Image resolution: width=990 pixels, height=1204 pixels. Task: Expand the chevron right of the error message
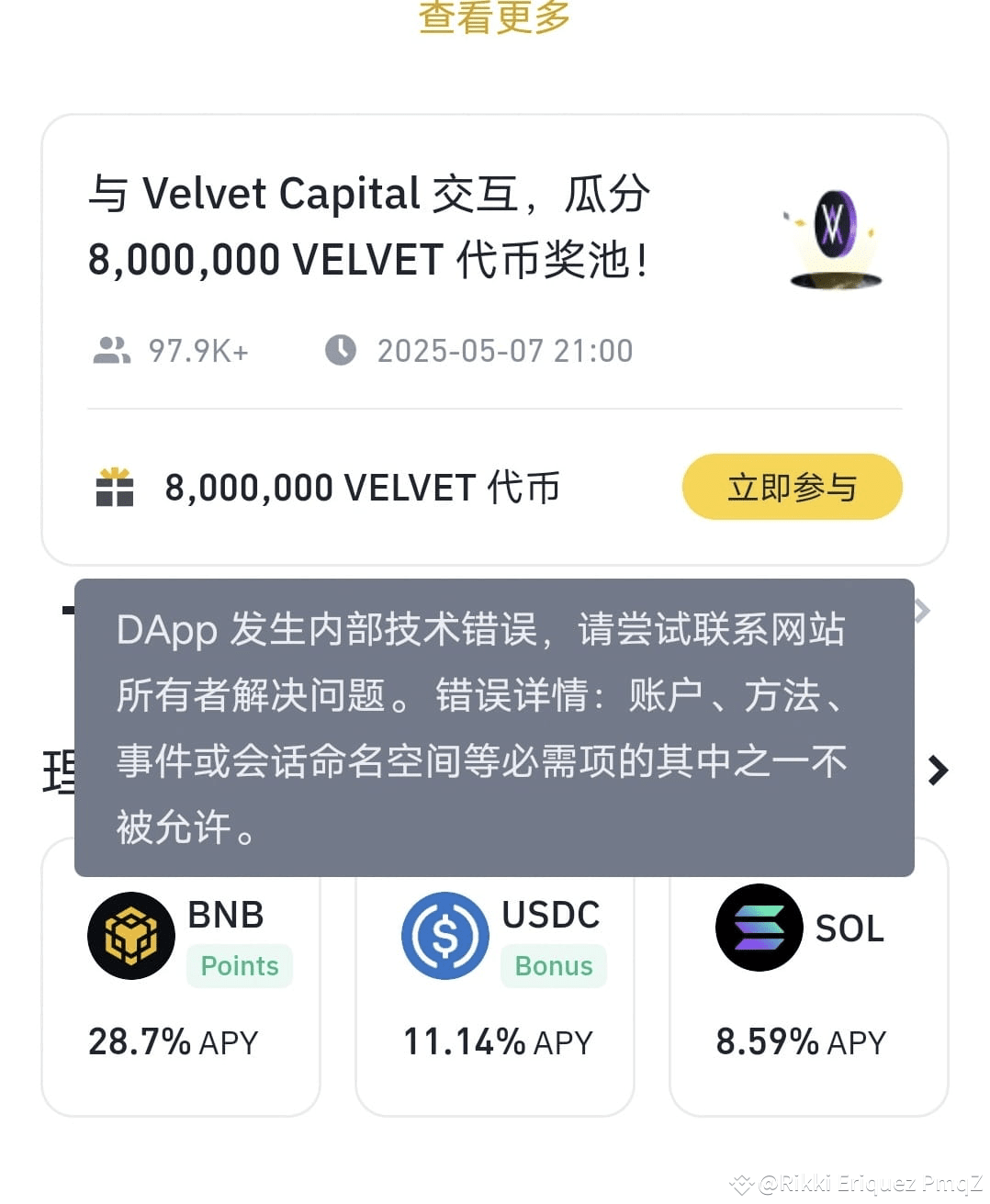(923, 611)
